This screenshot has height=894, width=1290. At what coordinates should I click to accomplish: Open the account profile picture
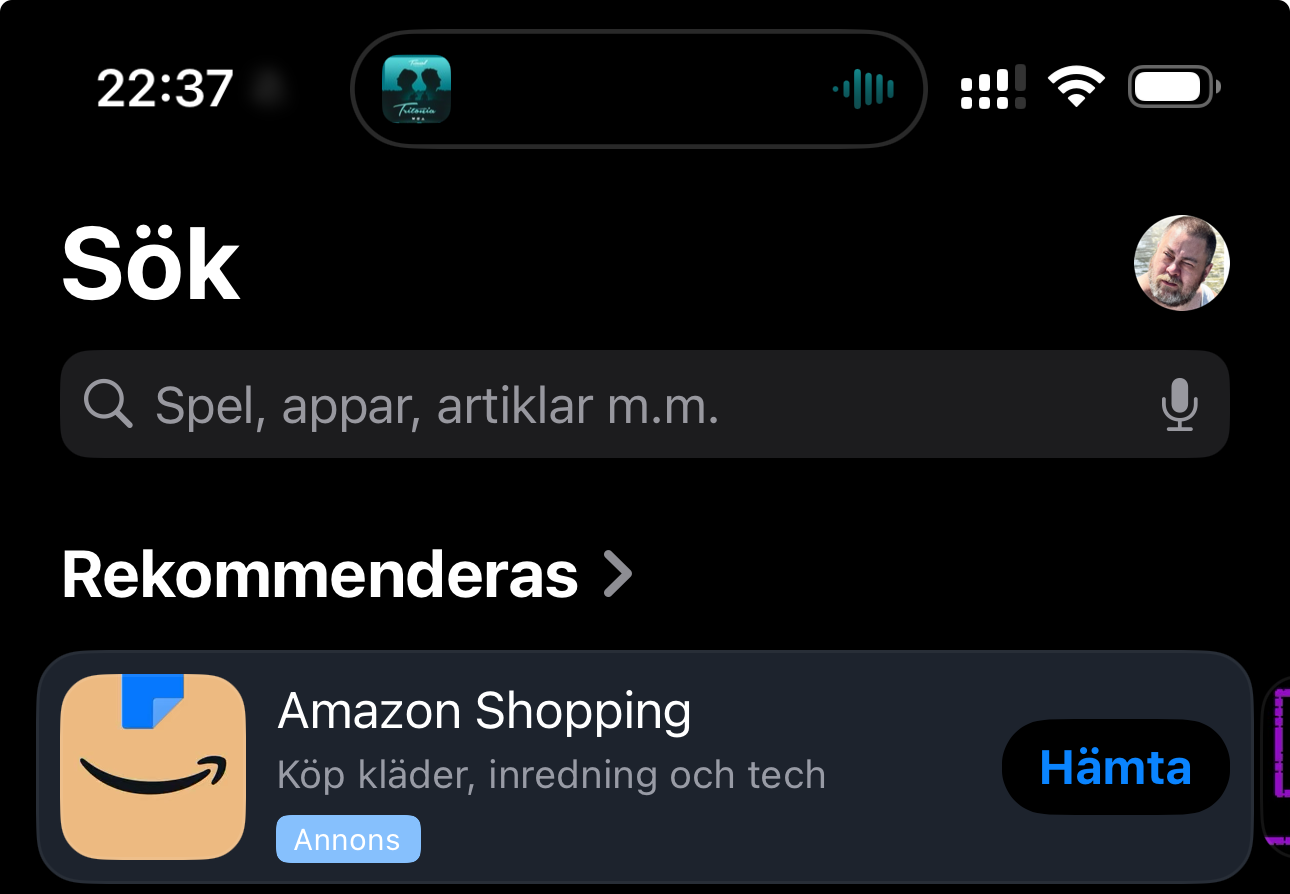click(x=1181, y=263)
